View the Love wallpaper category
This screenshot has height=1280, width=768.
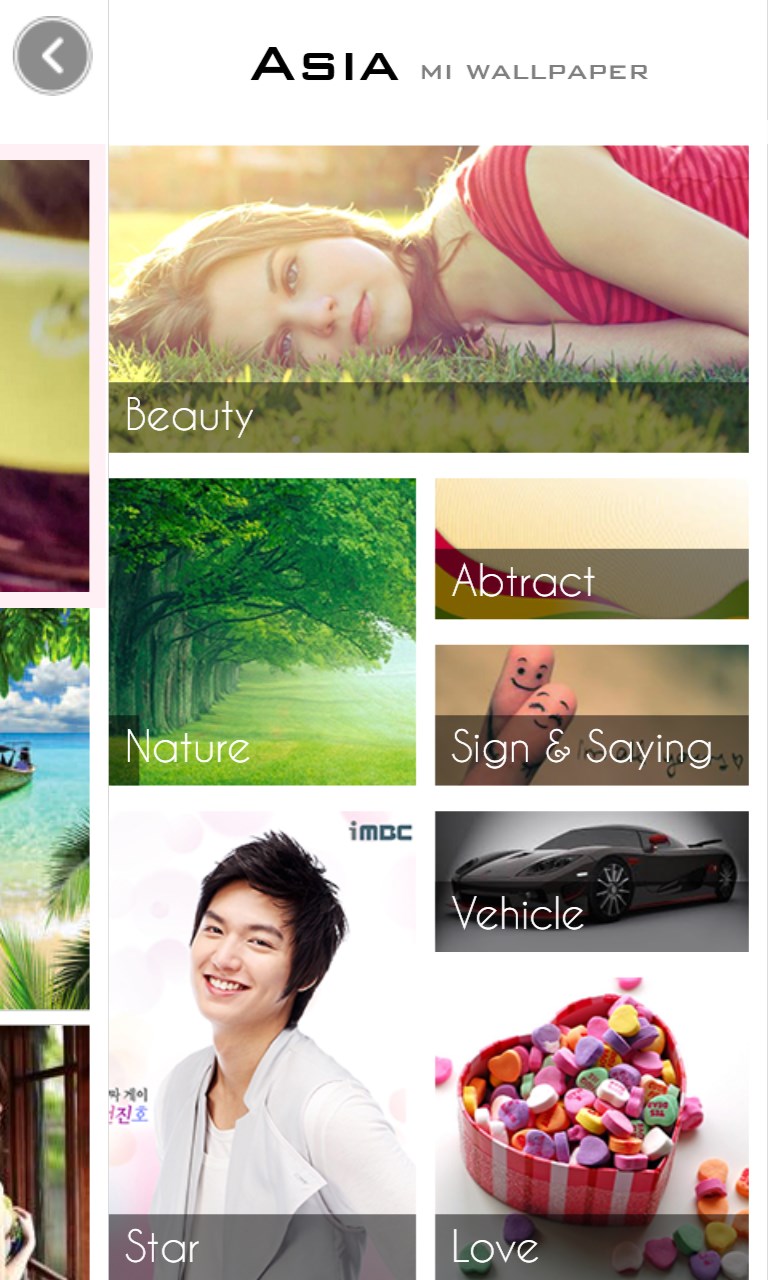coord(591,1128)
